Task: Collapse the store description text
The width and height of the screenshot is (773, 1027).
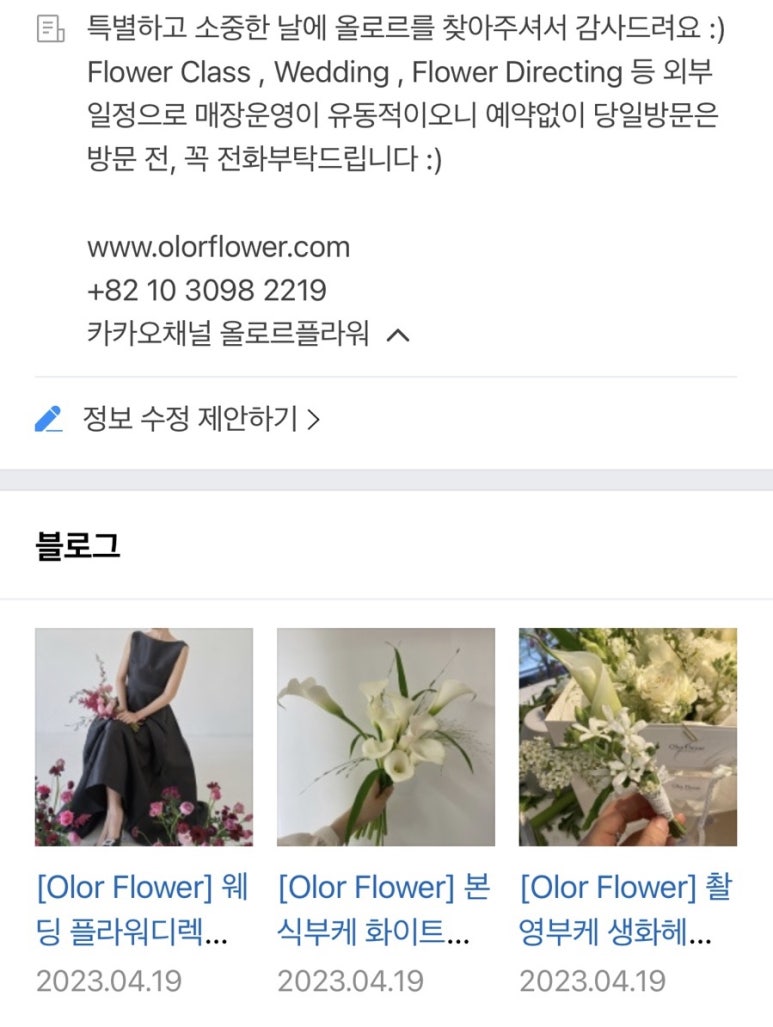Action: click(x=398, y=335)
